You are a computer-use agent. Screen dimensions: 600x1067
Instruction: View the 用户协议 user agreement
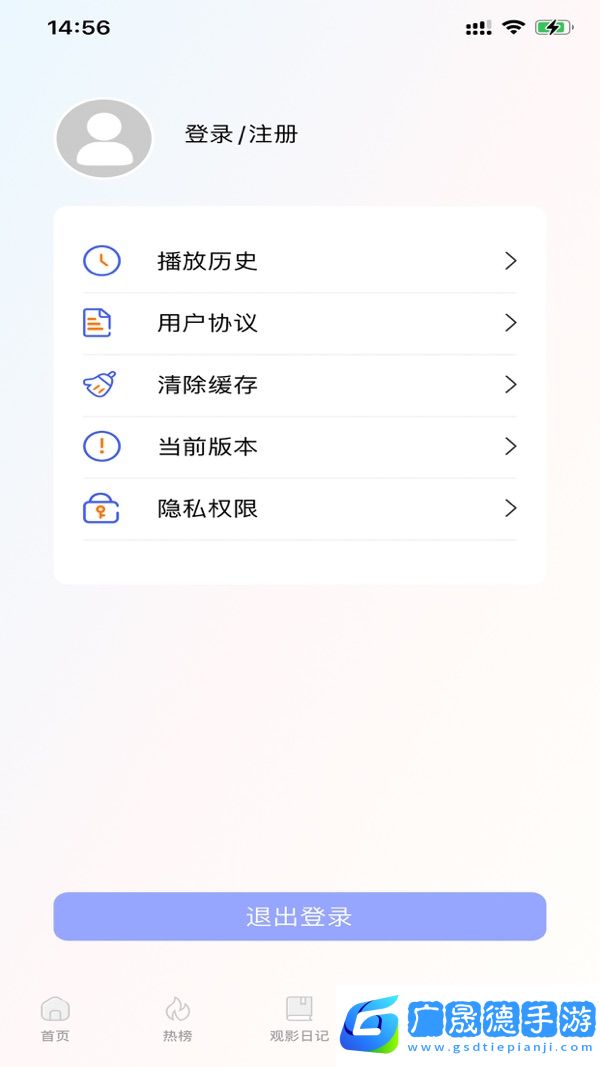(300, 324)
